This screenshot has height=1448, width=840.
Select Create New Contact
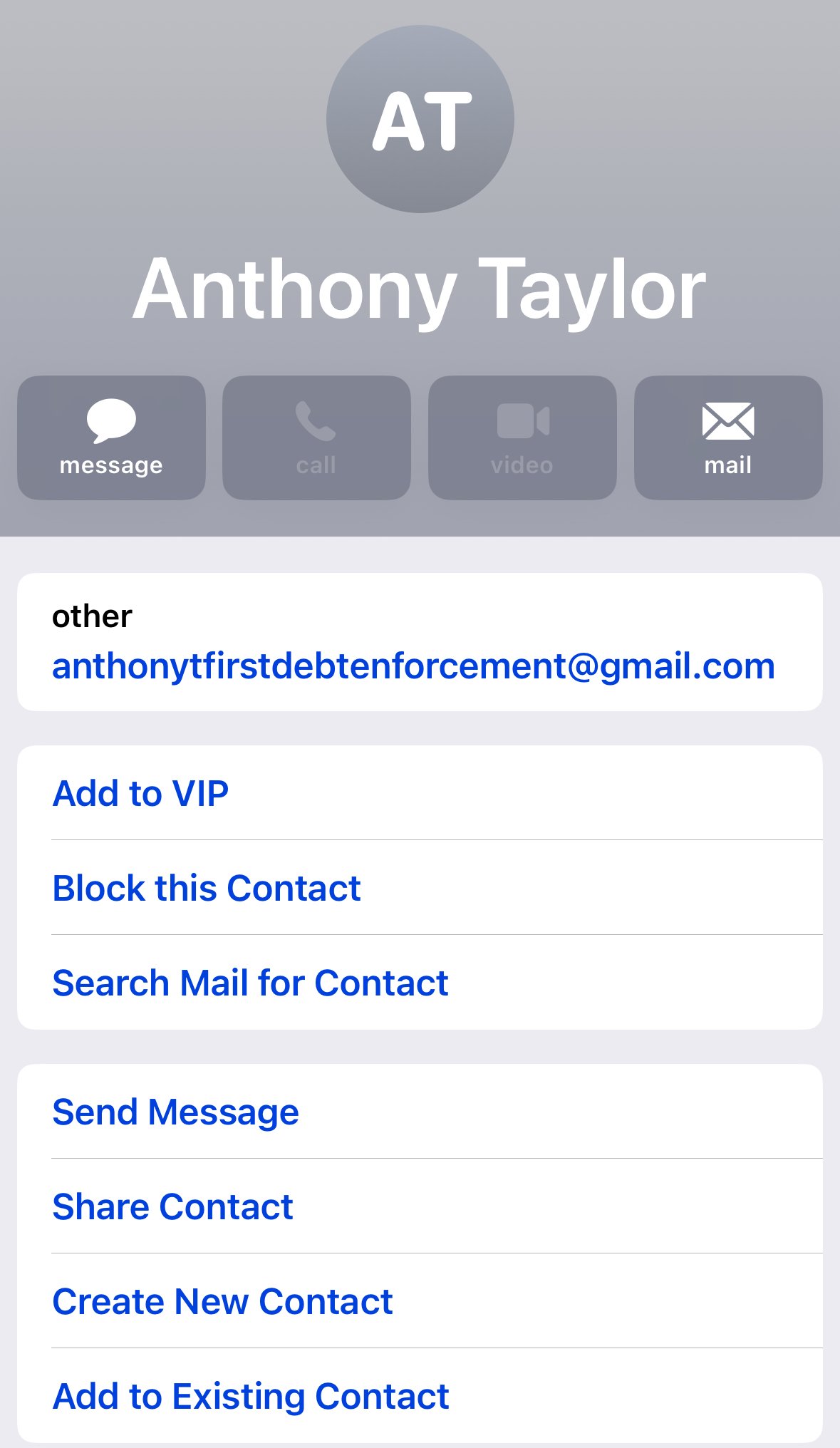coord(420,1301)
